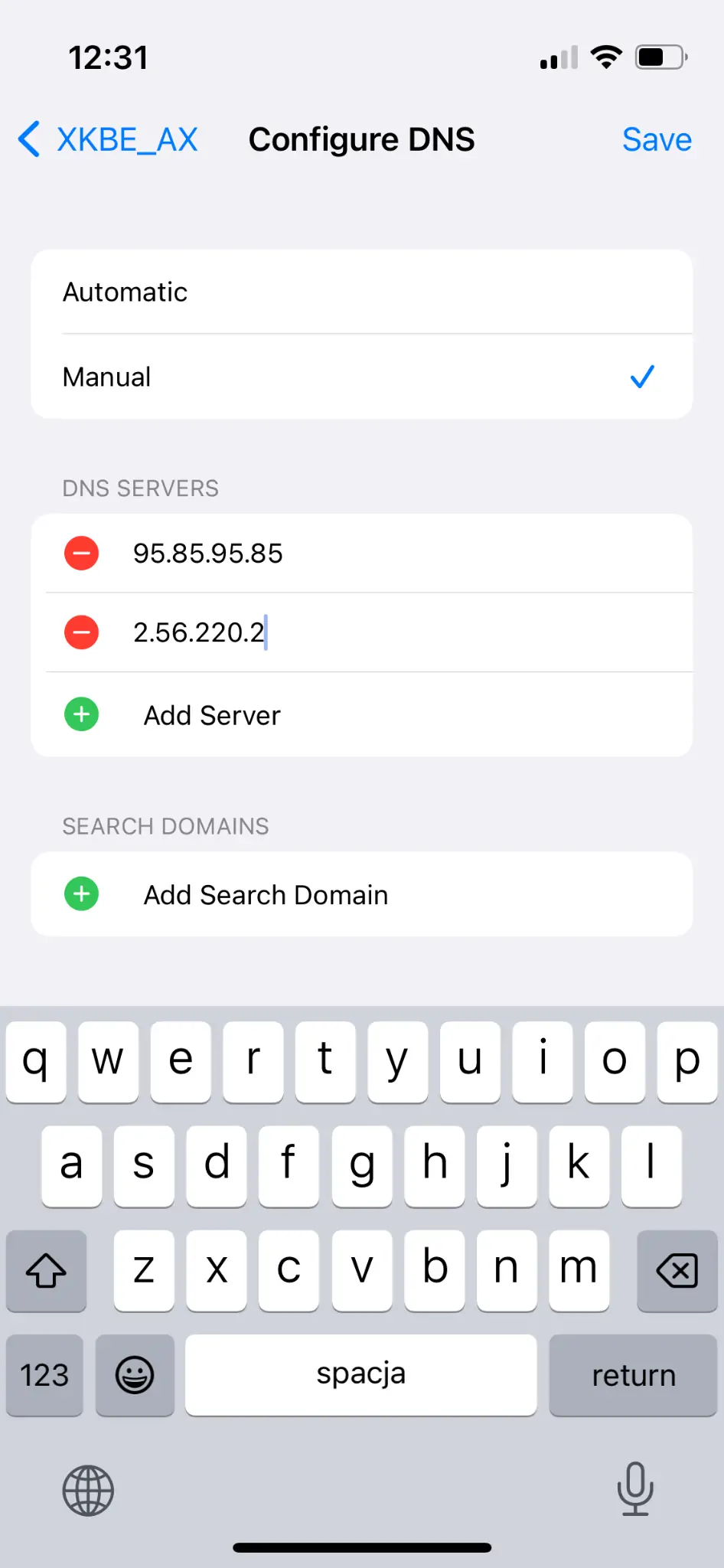Add a new DNS server

pyautogui.click(x=362, y=715)
